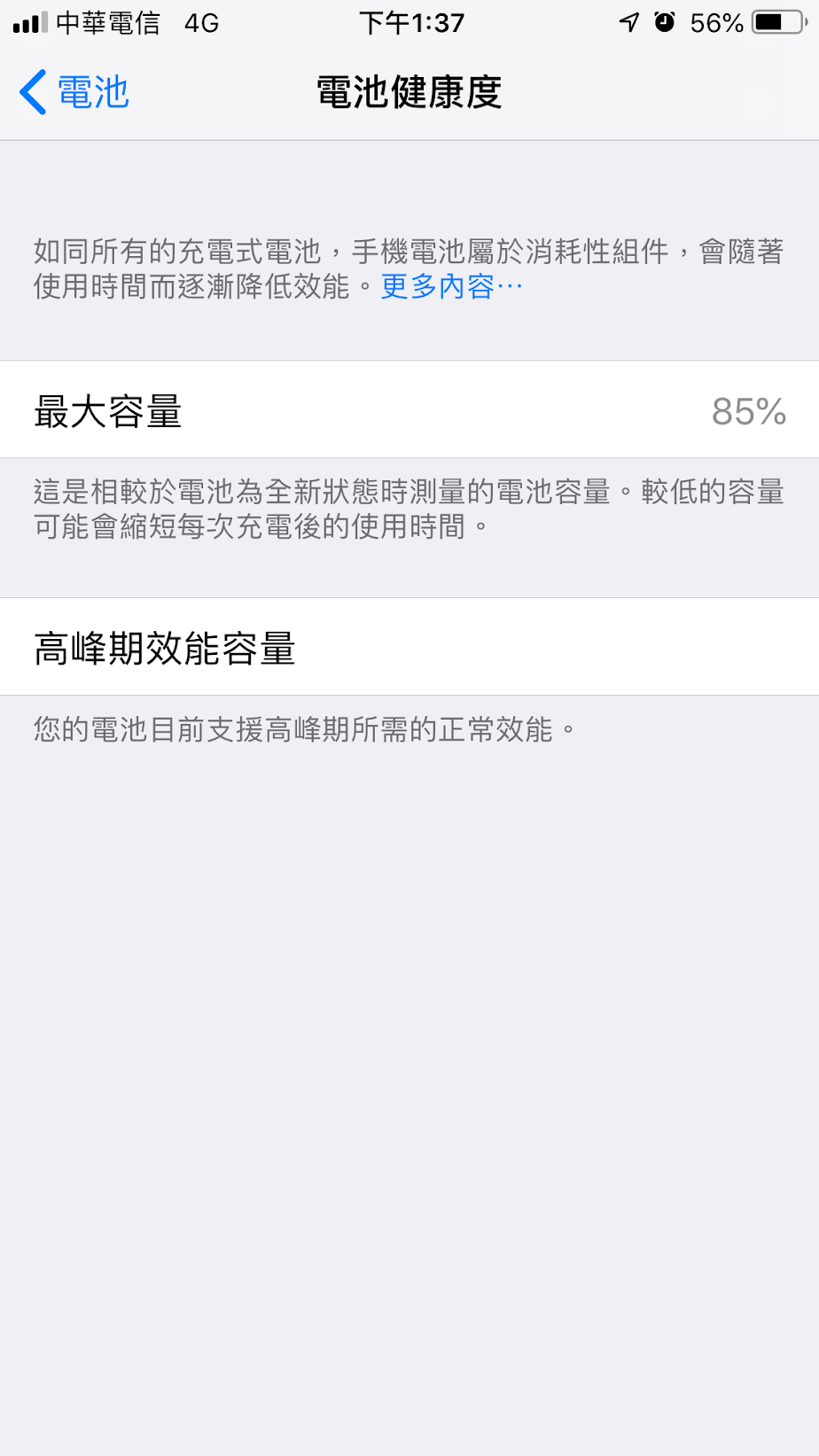The width and height of the screenshot is (819, 1456).
Task: Tap the 電池健康度 title
Action: click(x=409, y=91)
